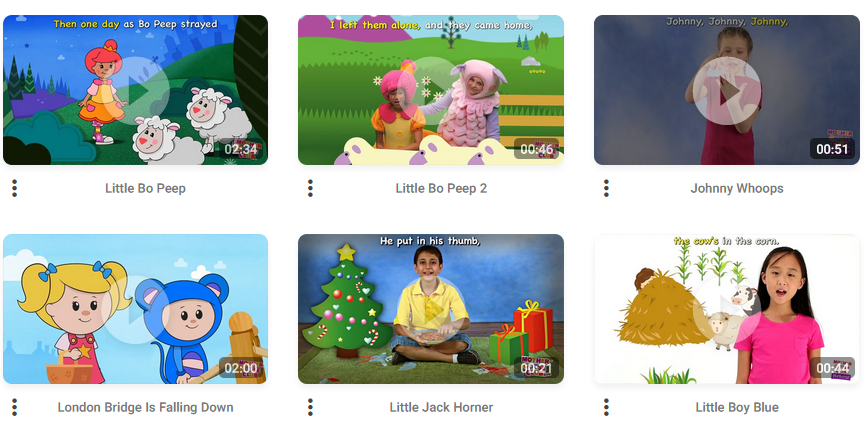Image resolution: width=865 pixels, height=433 pixels.
Task: Open options menu for Little Bo Peep 2
Action: point(311,188)
